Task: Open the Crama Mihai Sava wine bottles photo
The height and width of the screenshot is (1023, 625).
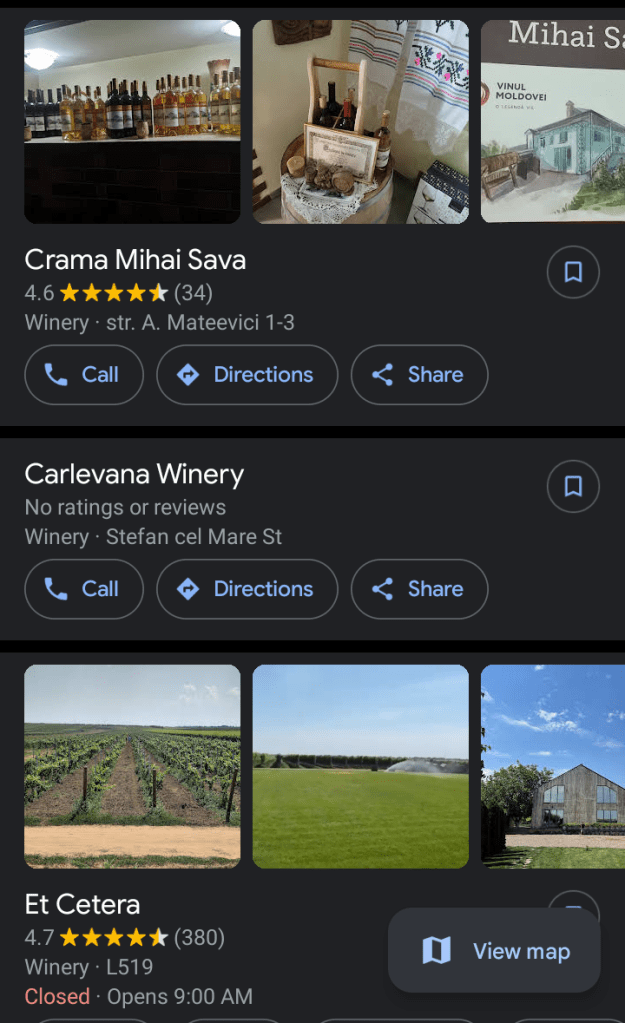Action: [x=132, y=121]
